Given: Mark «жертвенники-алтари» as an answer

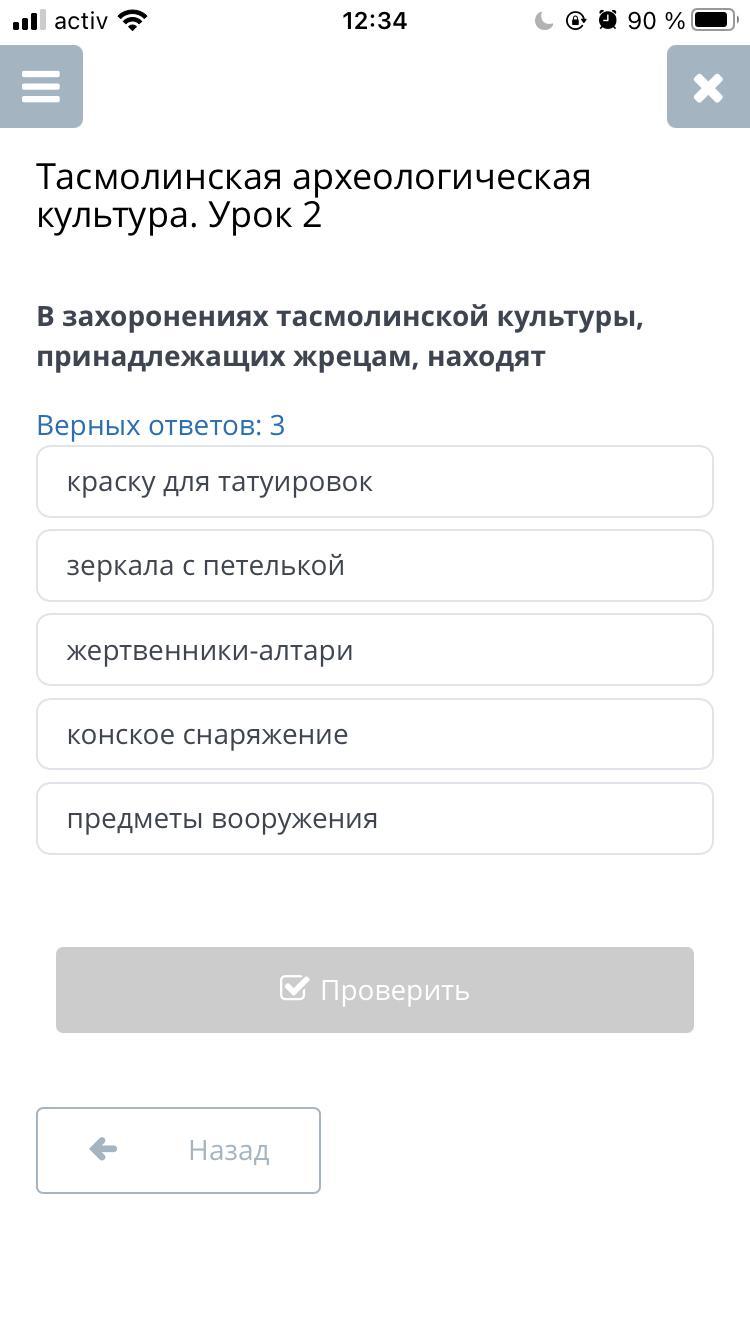Looking at the screenshot, I should (x=375, y=650).
